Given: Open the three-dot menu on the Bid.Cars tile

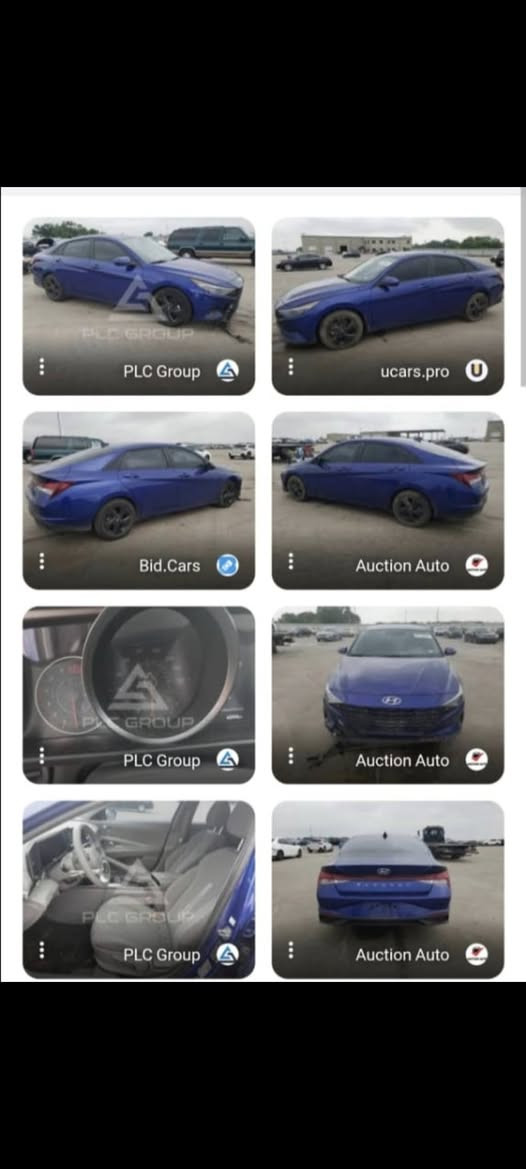Looking at the screenshot, I should tap(42, 561).
